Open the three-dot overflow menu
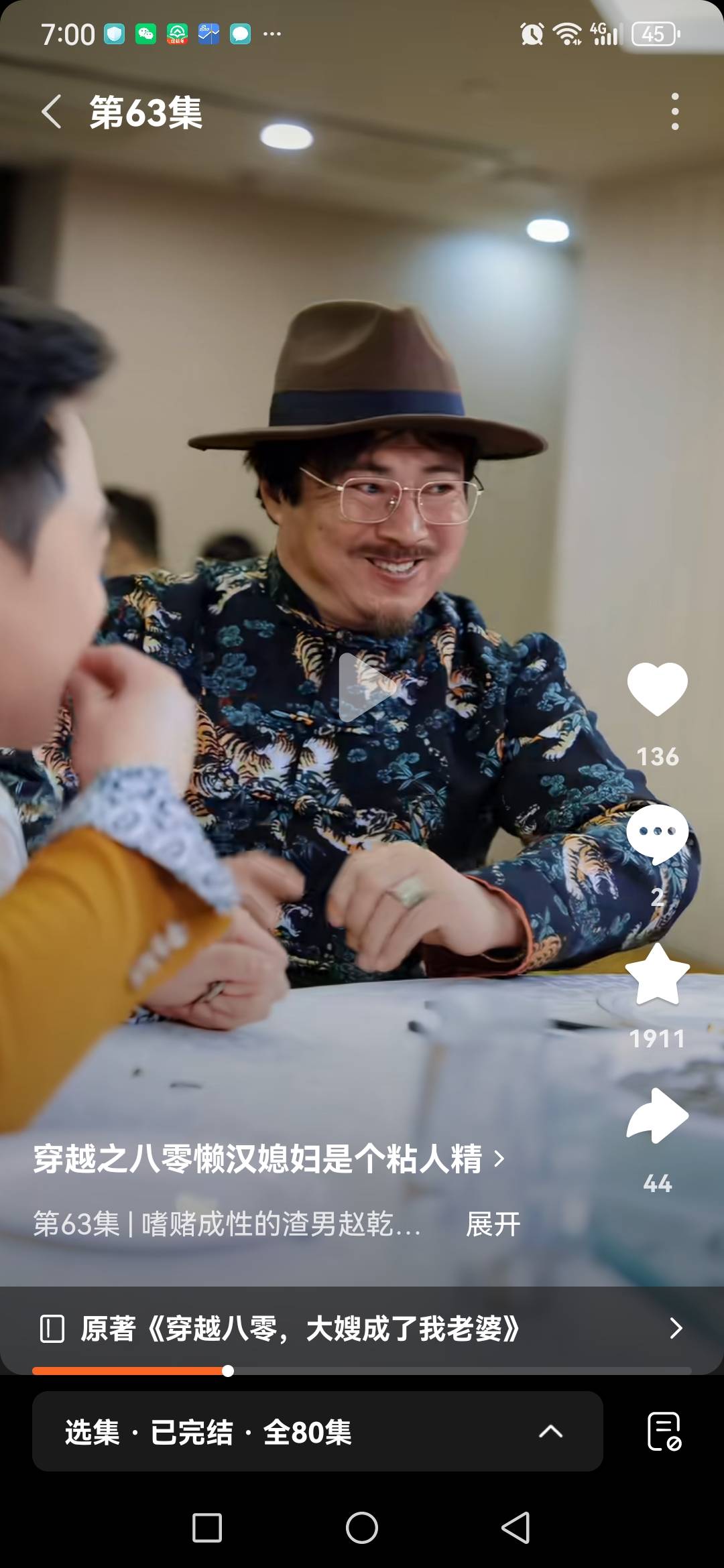This screenshot has width=724, height=1568. click(x=674, y=111)
